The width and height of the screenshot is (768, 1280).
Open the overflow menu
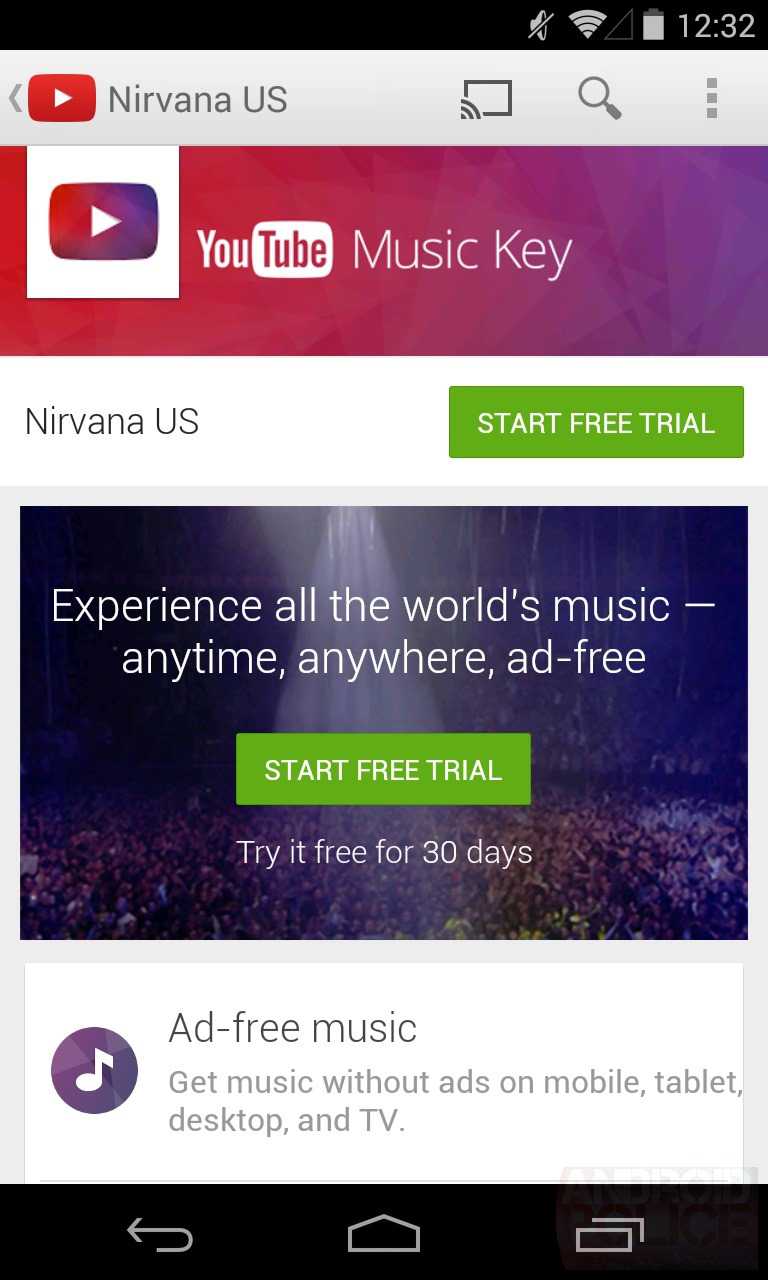click(x=711, y=98)
